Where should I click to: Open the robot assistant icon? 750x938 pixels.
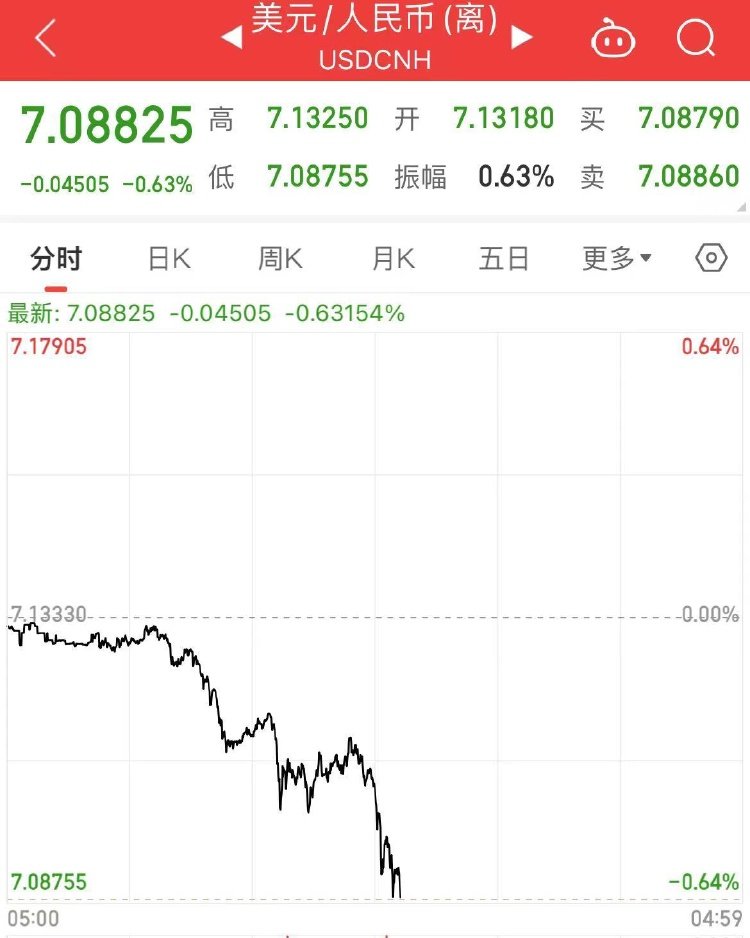(613, 39)
